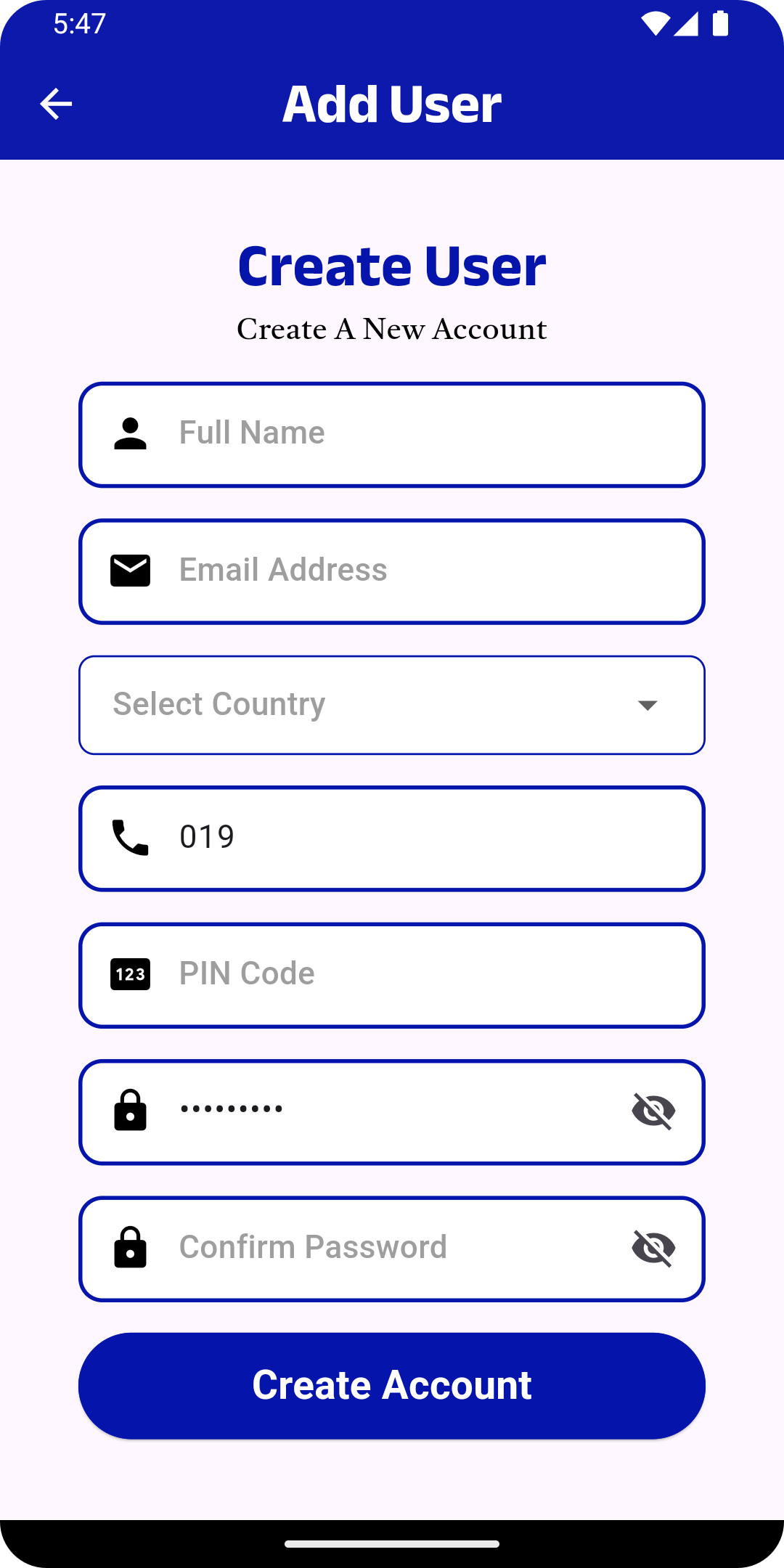Expand the country selection list

pyautogui.click(x=392, y=705)
